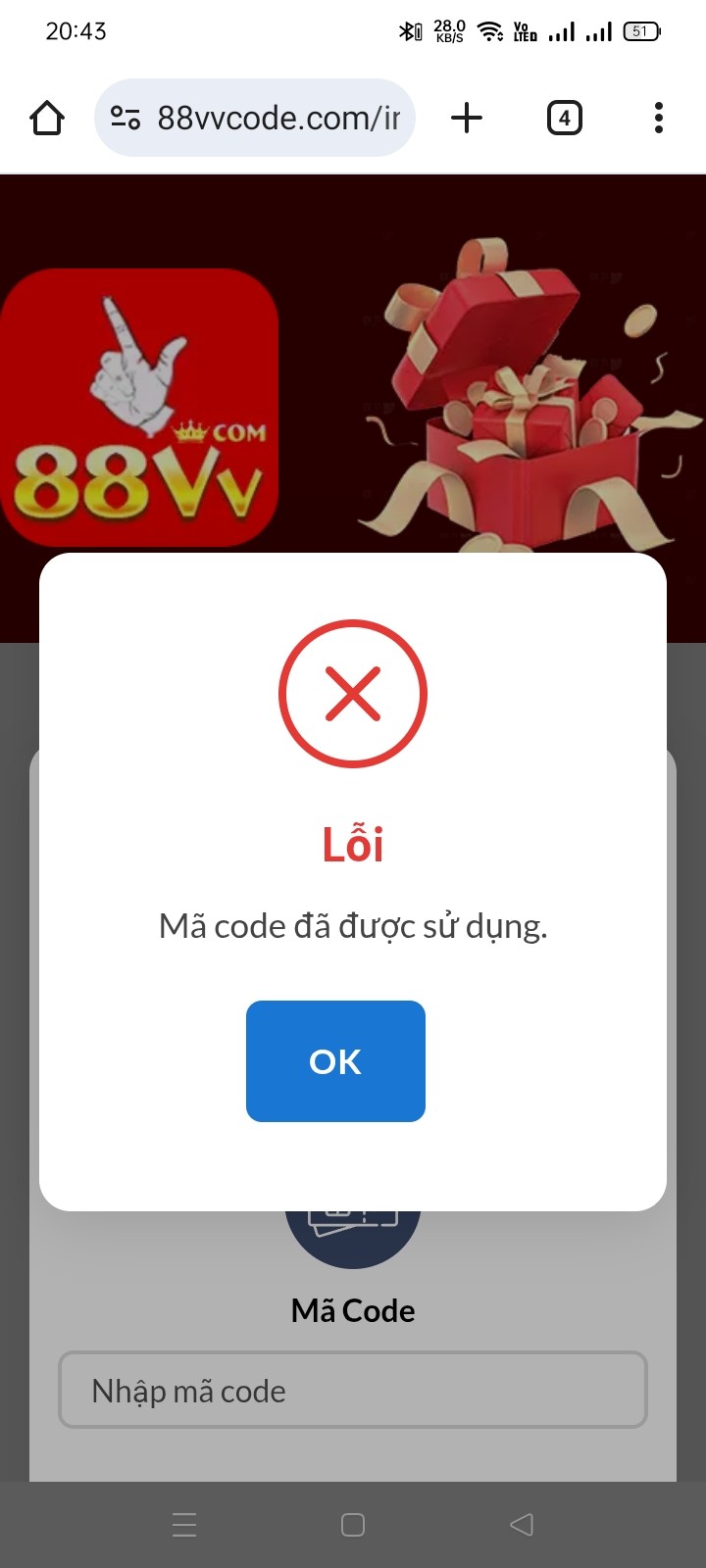This screenshot has width=706, height=1568.
Task: Show the open tabs switcher
Action: pos(564,119)
